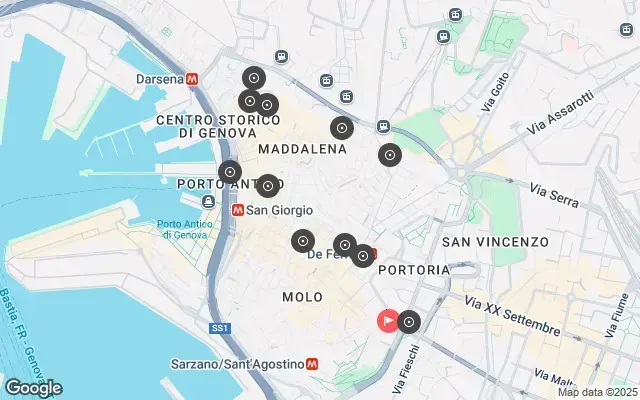Open the pin directly above San Giorgio station
Screen dimensions: 640x400
(x=268, y=186)
